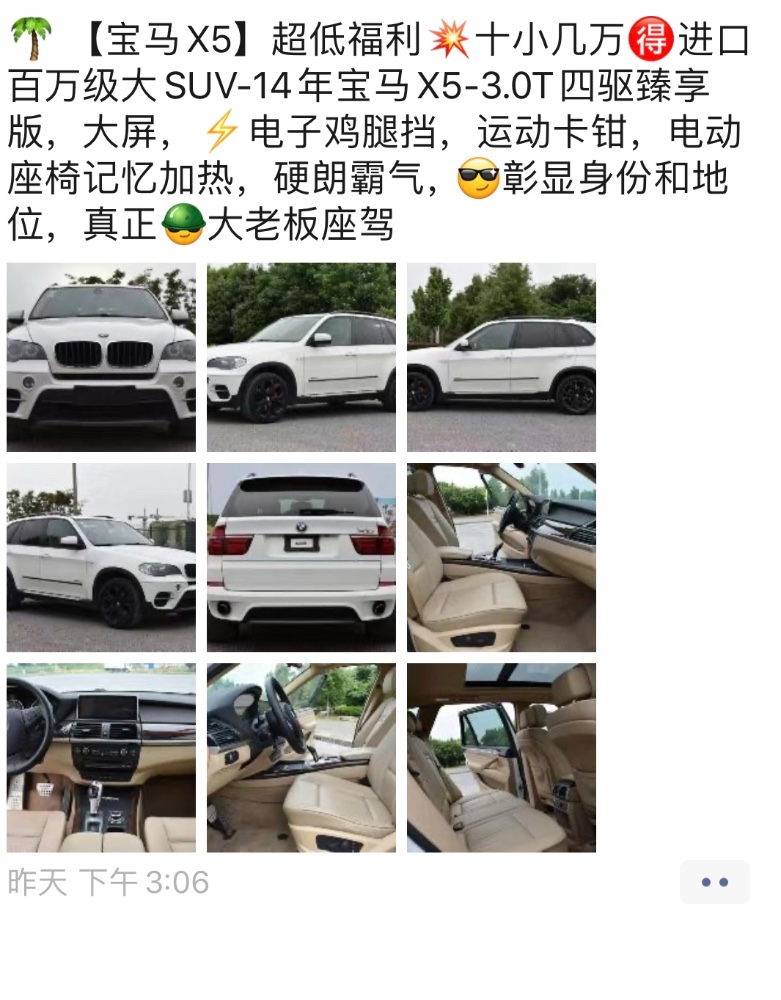The image size is (781, 1000).
Task: View the steering wheel and driver seat photo
Action: [301, 757]
